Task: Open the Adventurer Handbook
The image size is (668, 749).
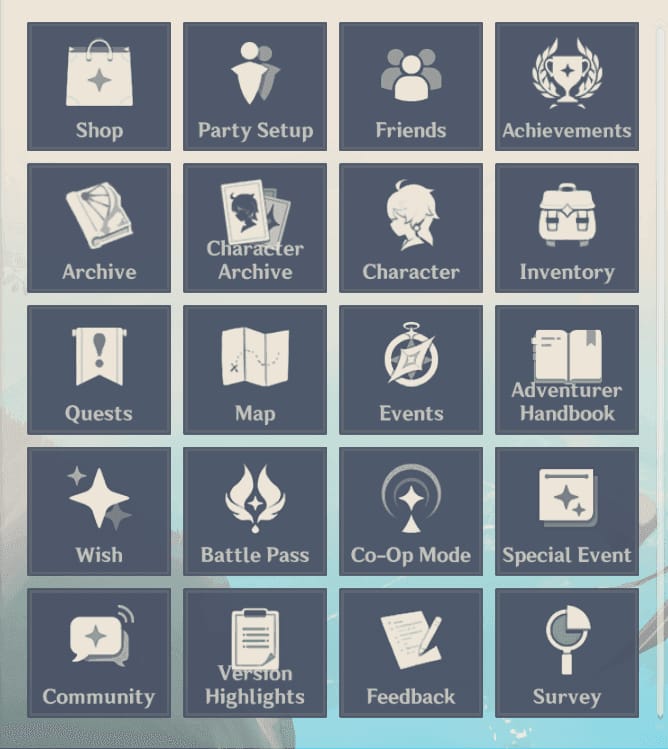Action: point(567,370)
